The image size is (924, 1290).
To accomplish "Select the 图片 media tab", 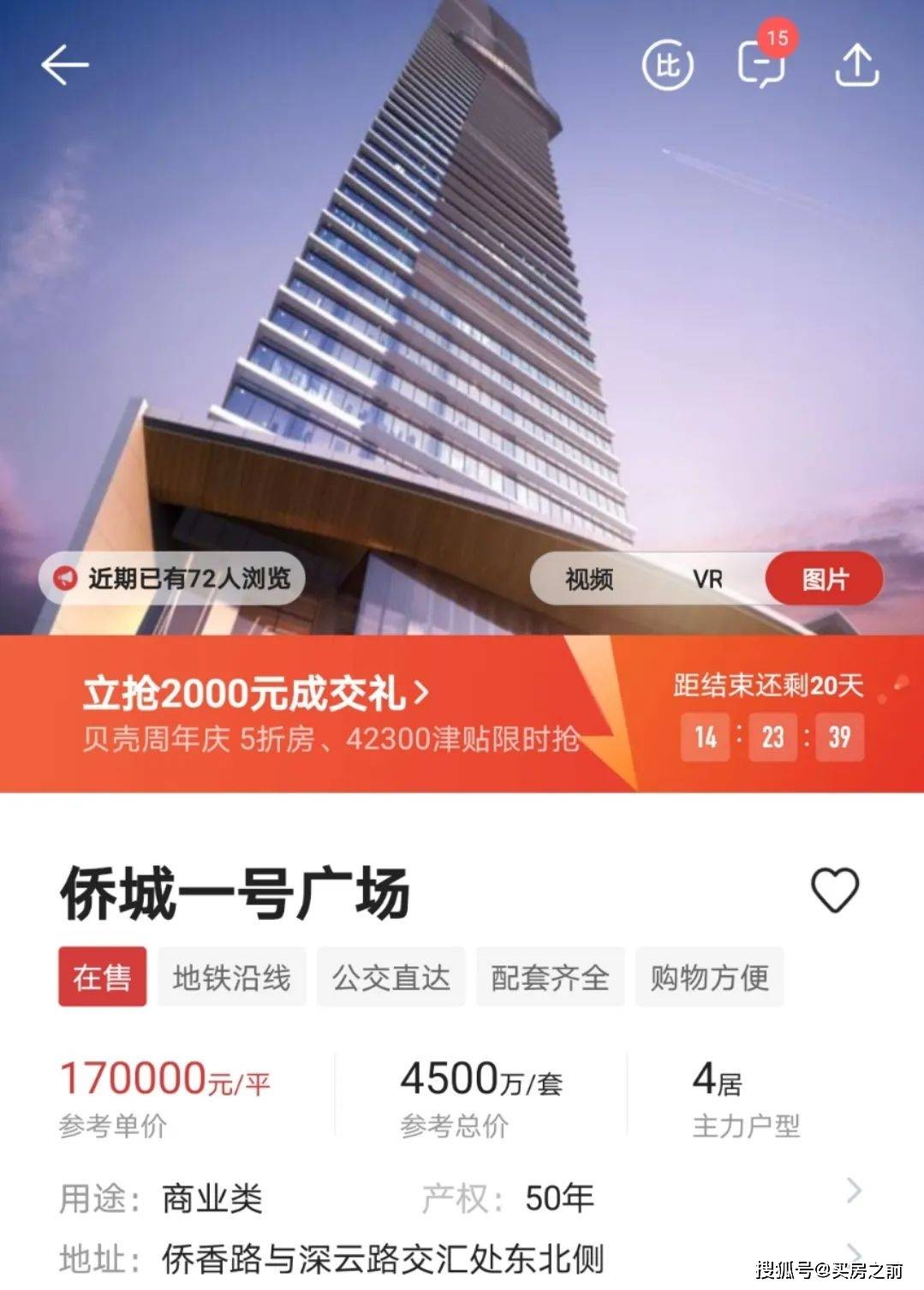I will click(824, 580).
